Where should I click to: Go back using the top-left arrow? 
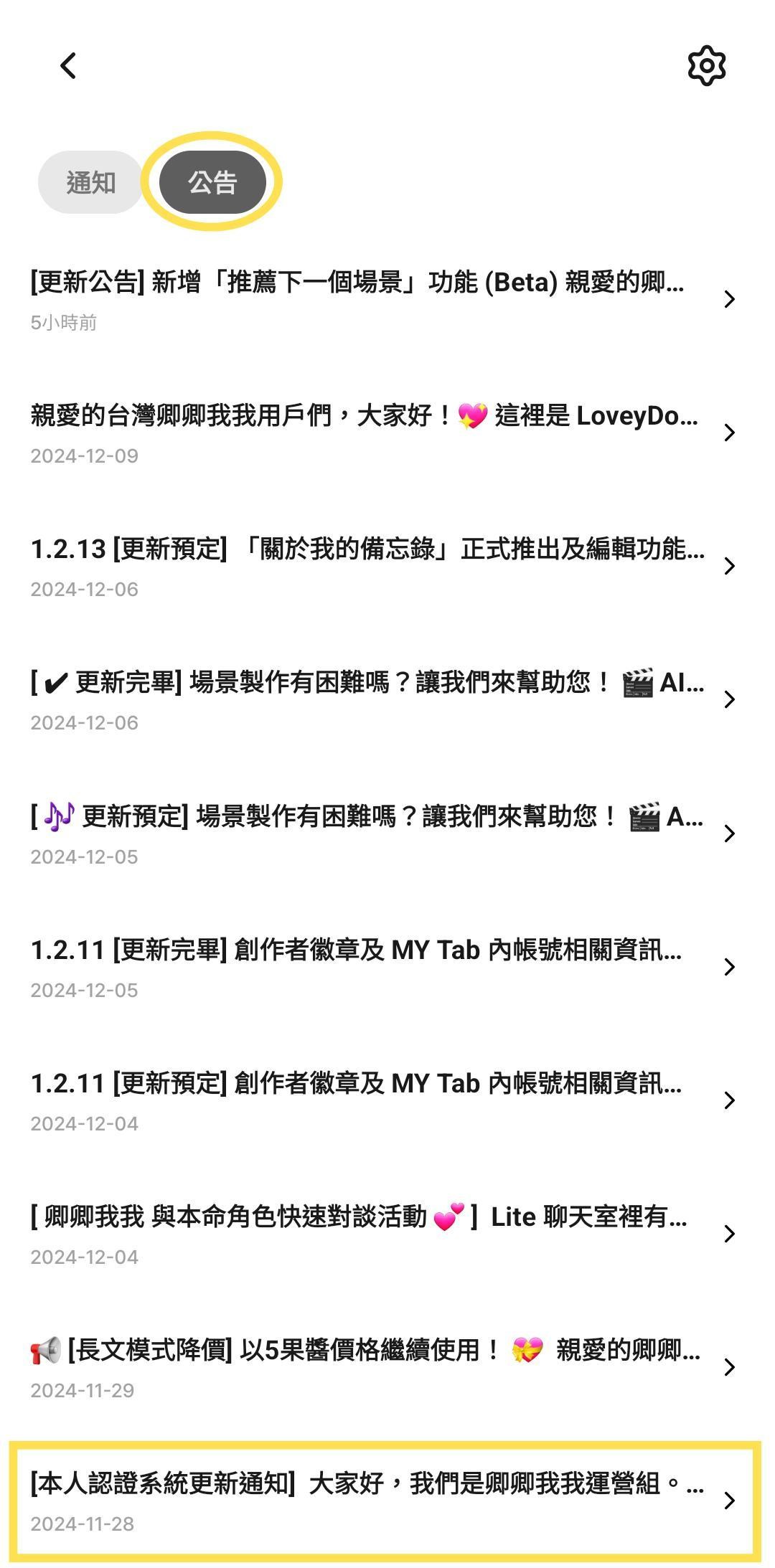(68, 66)
